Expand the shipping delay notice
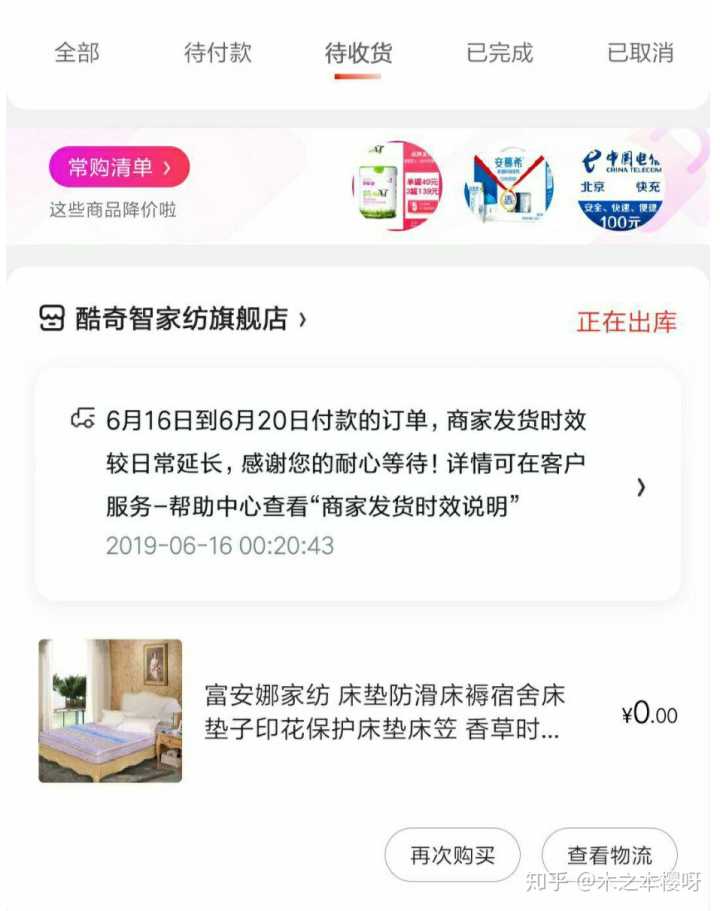Screen dimensions: 720x911 click(640, 487)
